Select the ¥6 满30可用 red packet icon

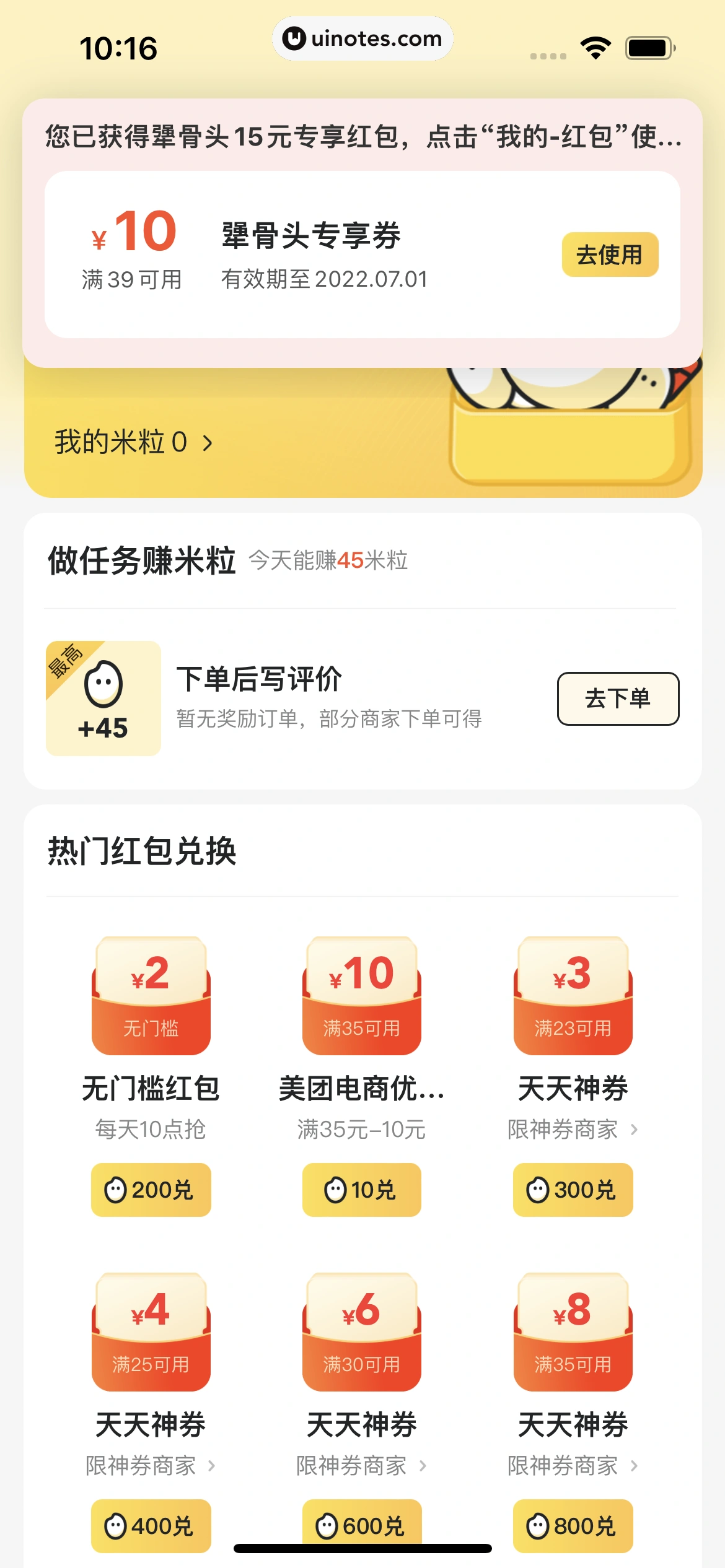pyautogui.click(x=361, y=1338)
